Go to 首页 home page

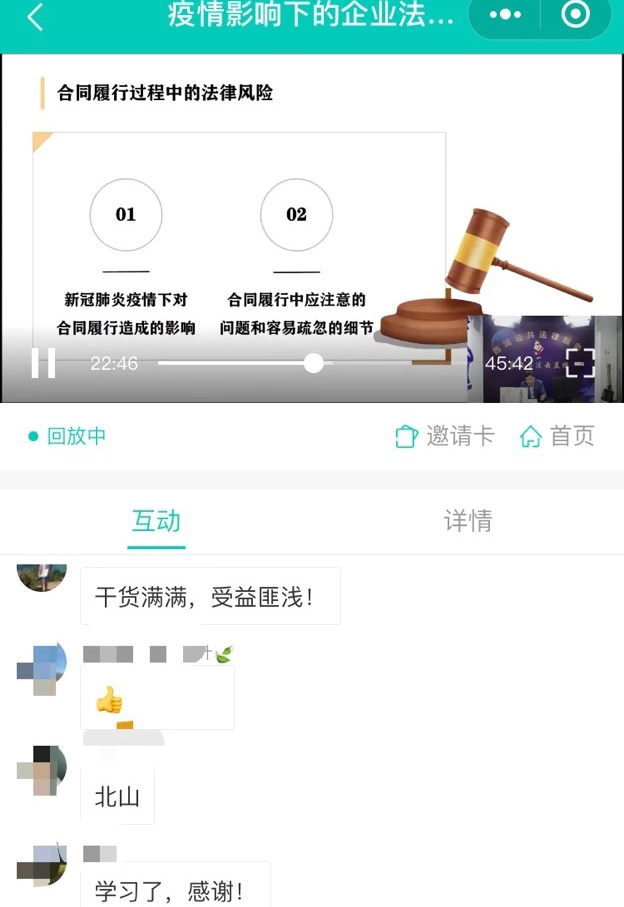(557, 436)
